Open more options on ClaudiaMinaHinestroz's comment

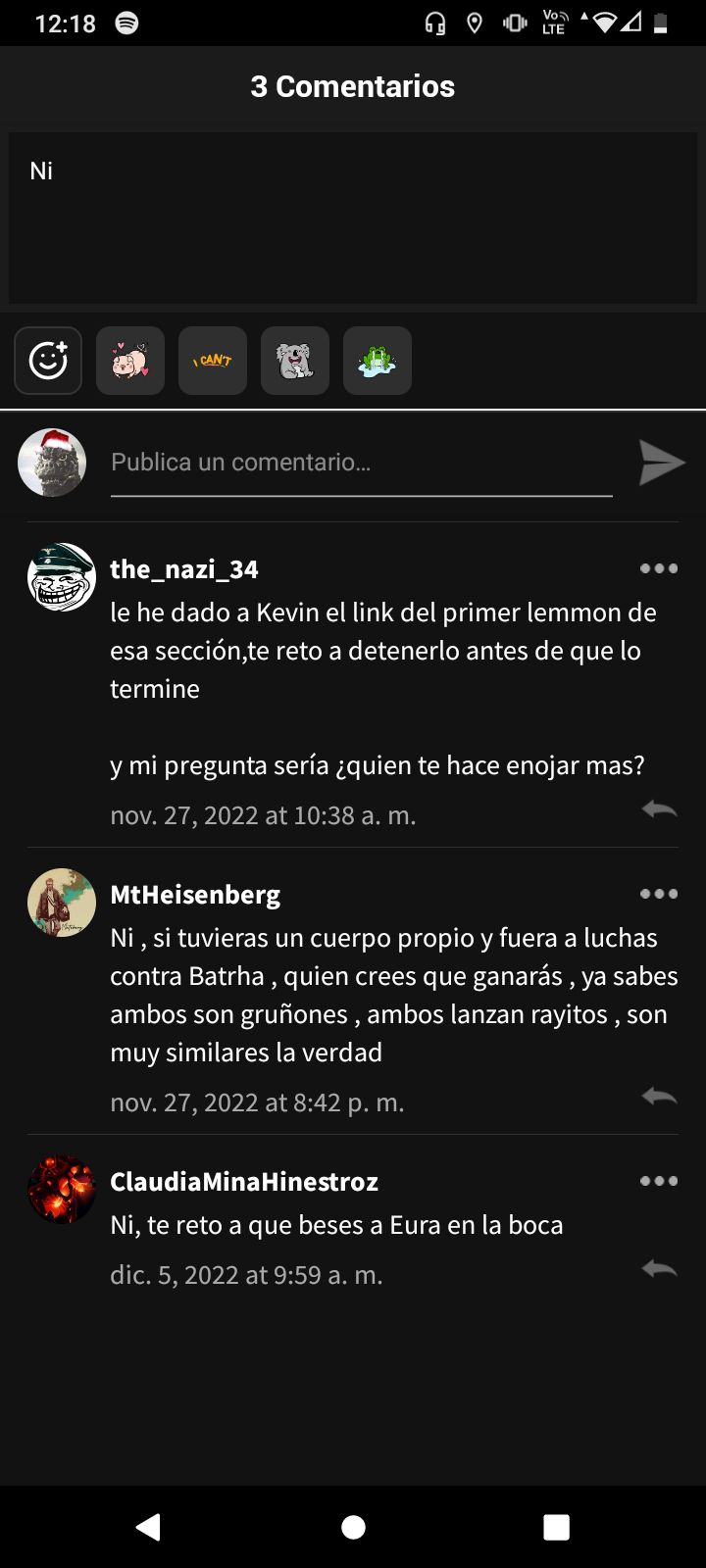tap(658, 1181)
